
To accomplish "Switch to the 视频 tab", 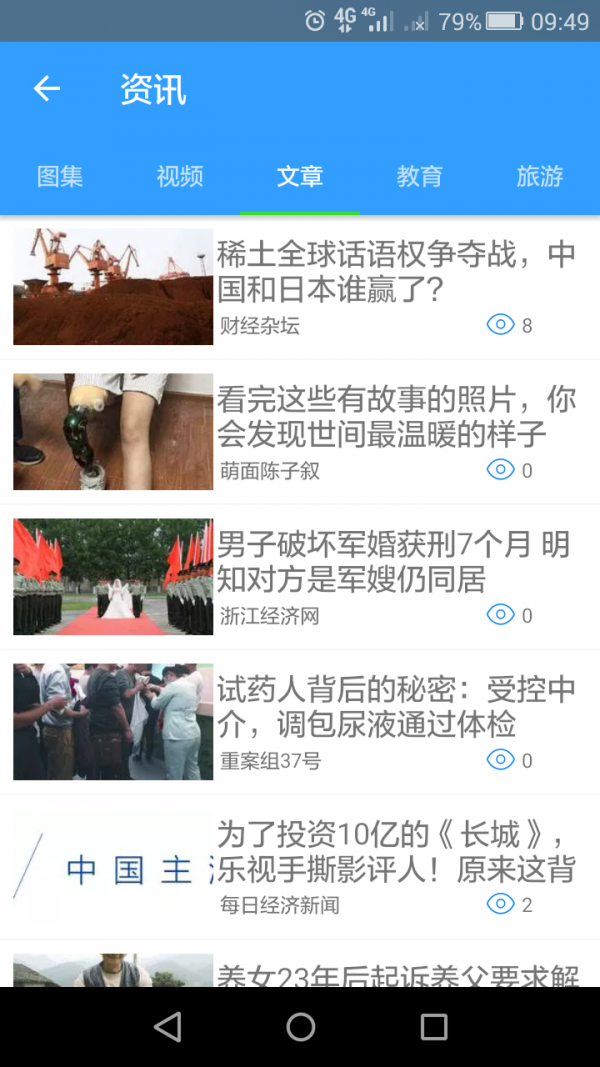I will (x=180, y=177).
